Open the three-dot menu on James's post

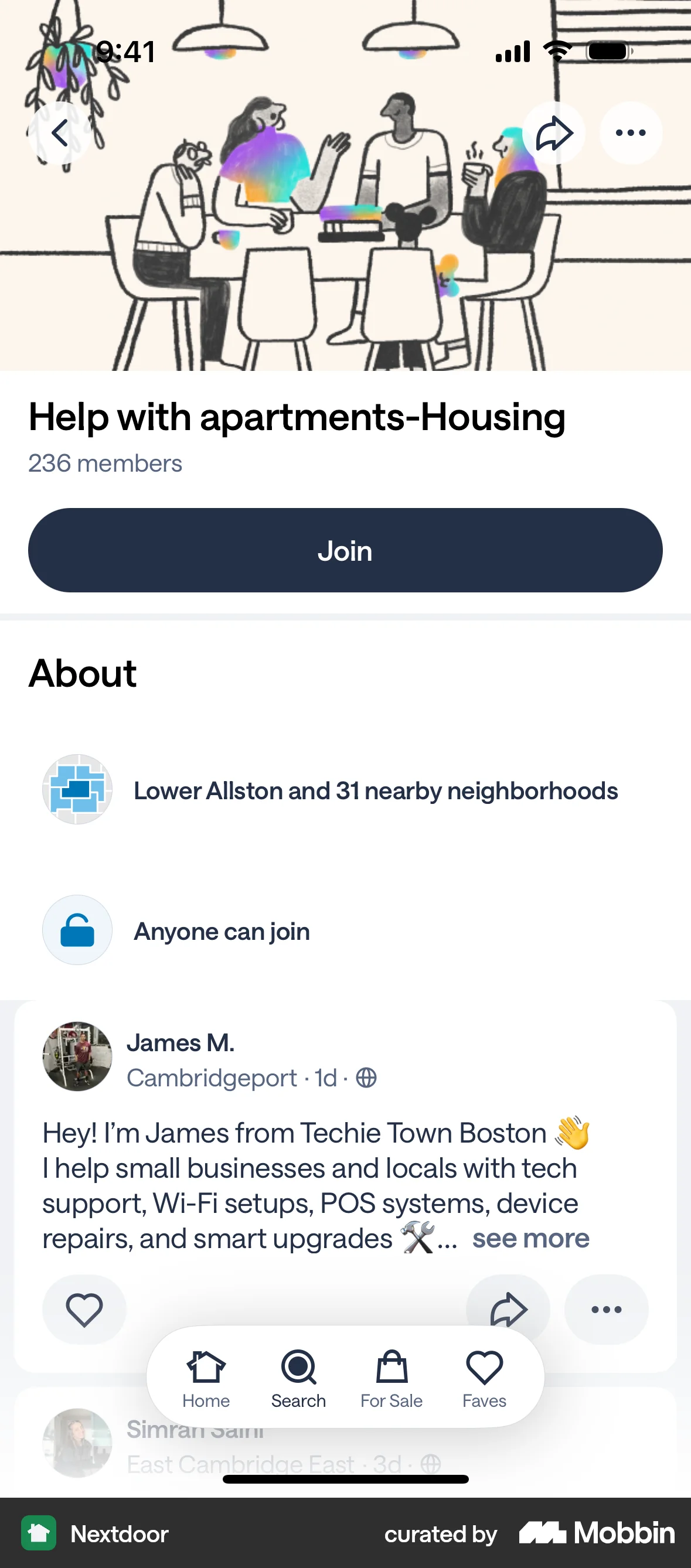point(606,1310)
